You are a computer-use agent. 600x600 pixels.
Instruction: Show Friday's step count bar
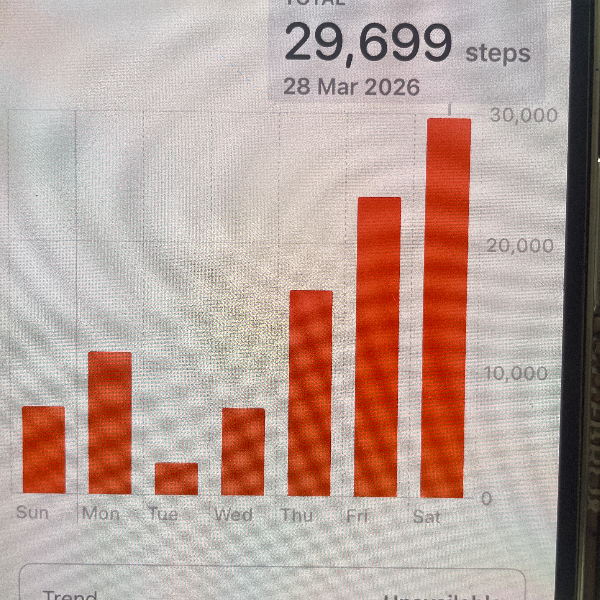tap(378, 346)
